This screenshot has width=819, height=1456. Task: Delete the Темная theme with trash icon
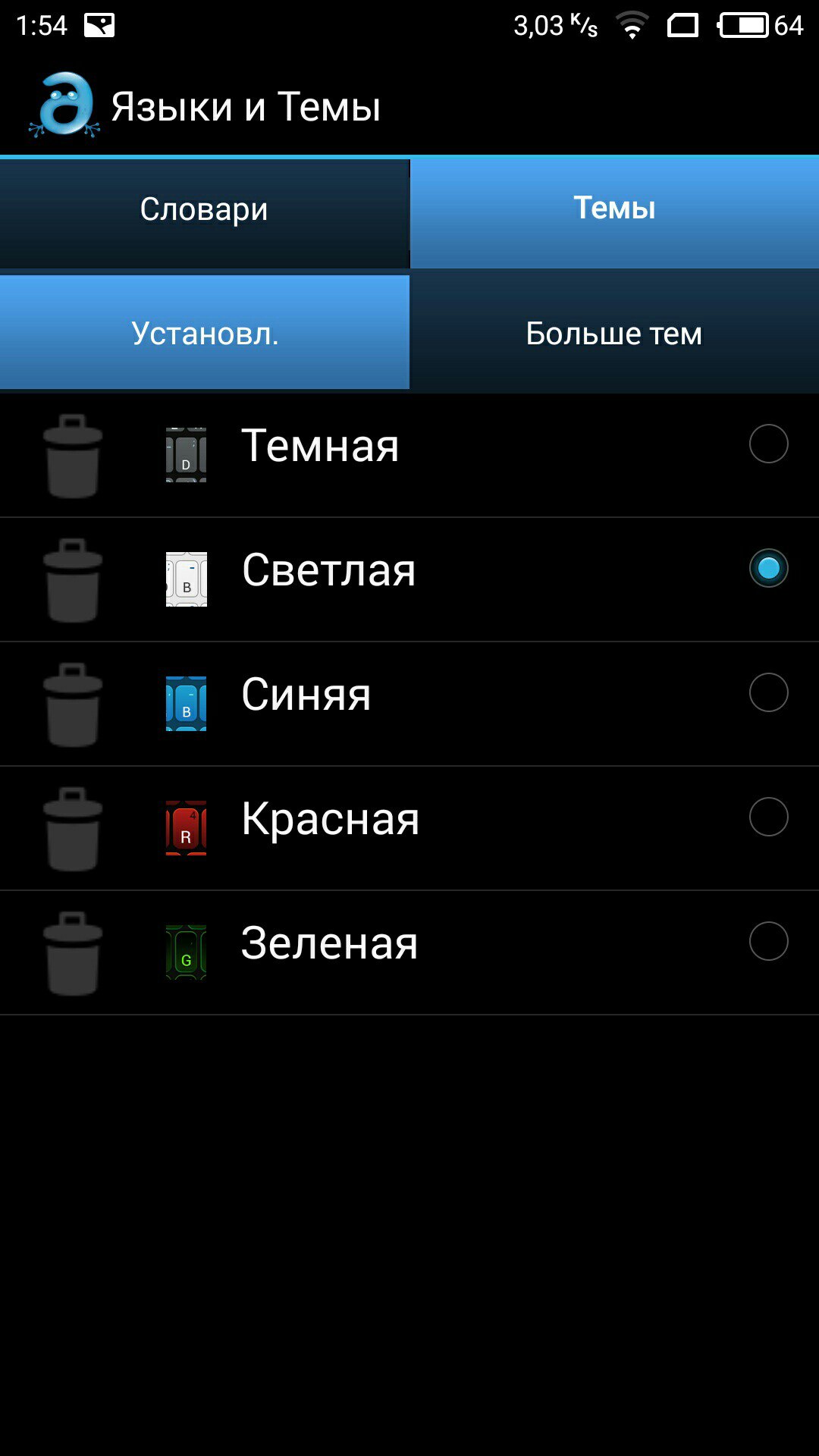73,456
